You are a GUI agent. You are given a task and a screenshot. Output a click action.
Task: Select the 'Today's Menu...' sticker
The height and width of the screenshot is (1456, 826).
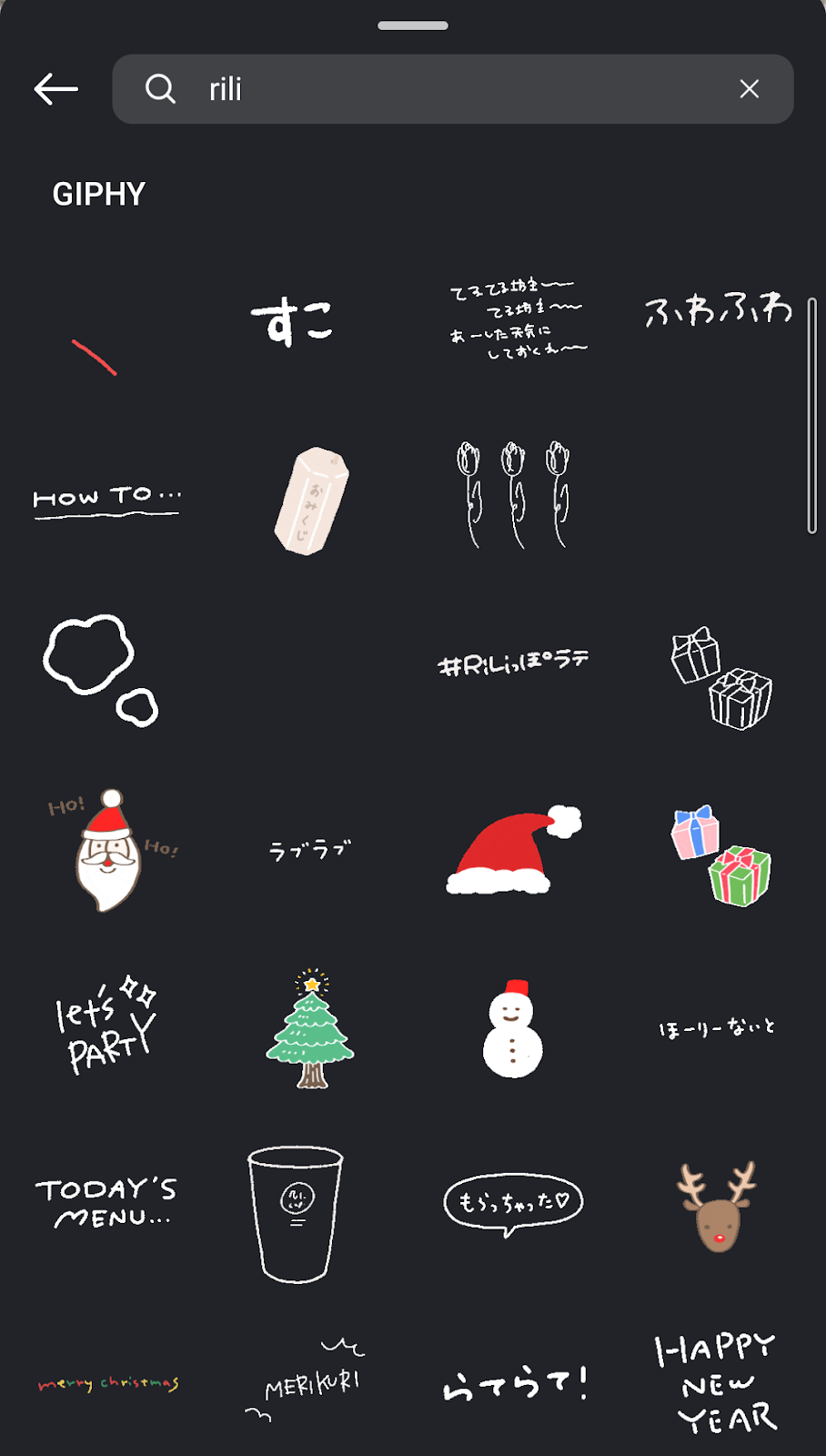tap(106, 1202)
